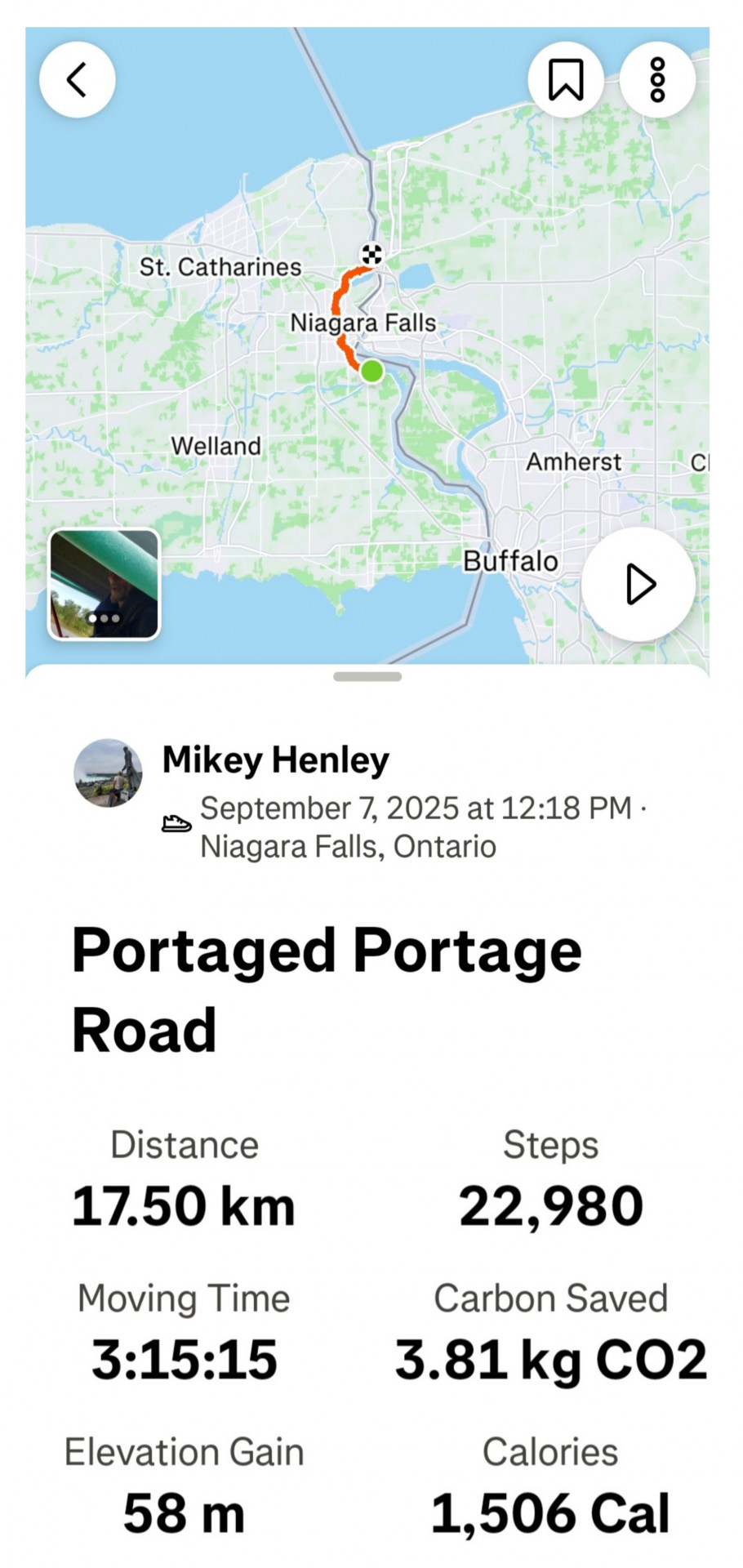Bookmark this activity

pos(565,80)
